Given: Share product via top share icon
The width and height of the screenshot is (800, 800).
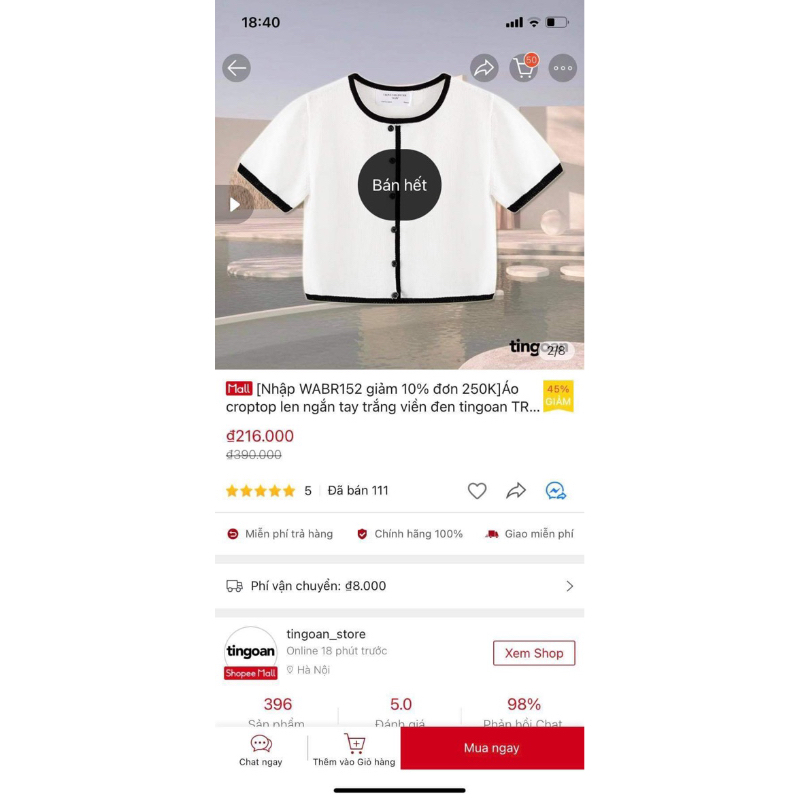Looking at the screenshot, I should (x=484, y=68).
